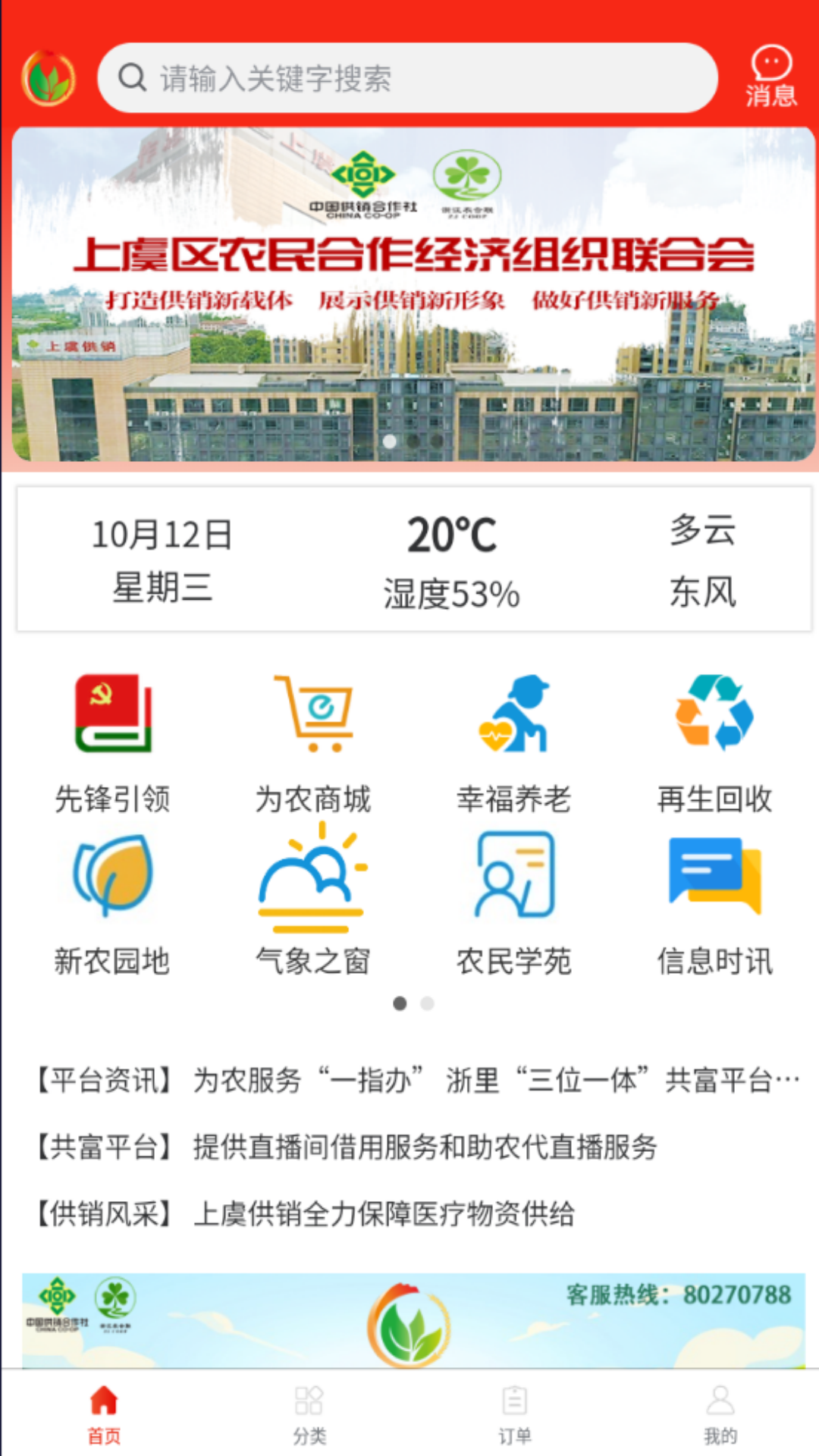Image resolution: width=819 pixels, height=1456 pixels.
Task: Read the 平台资讯 news article
Action: coord(416,1080)
